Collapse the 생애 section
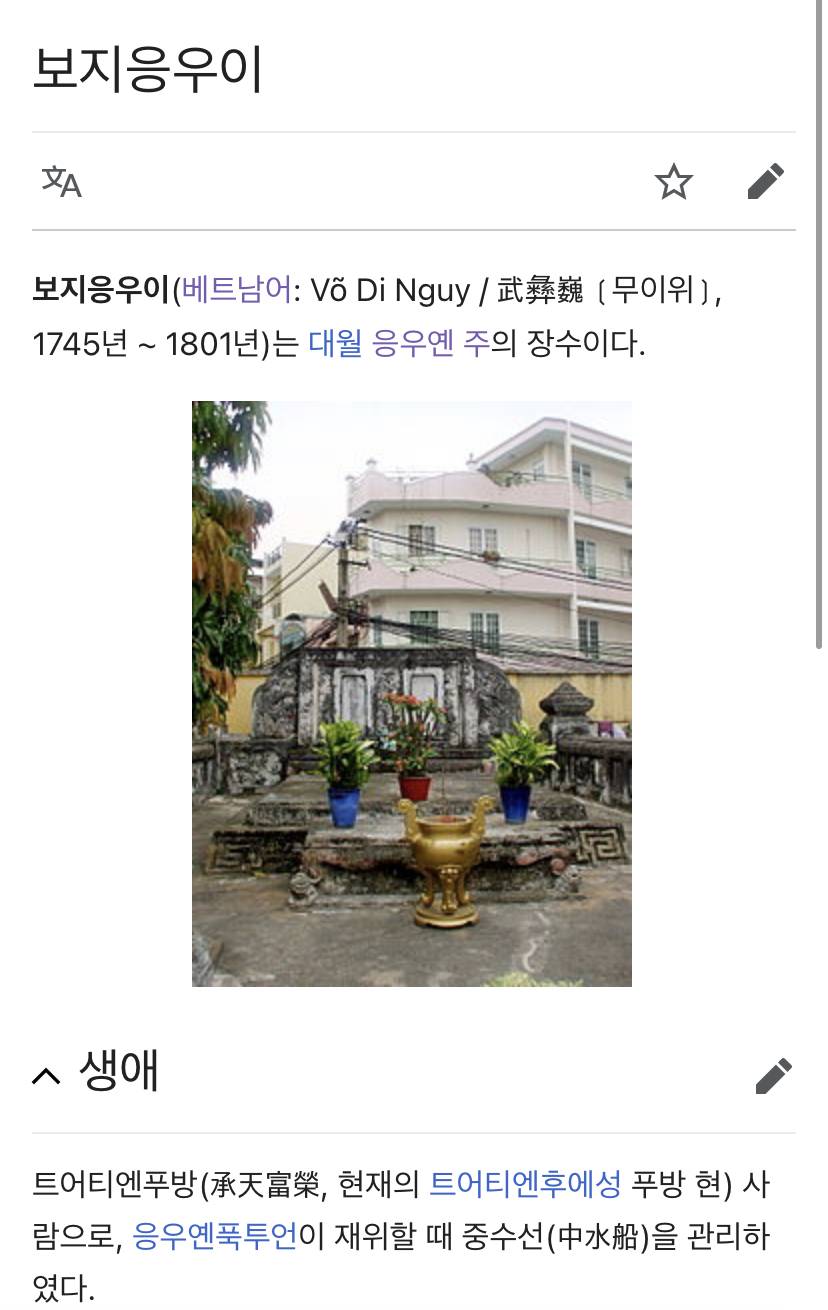828x1310 pixels. 46,1075
